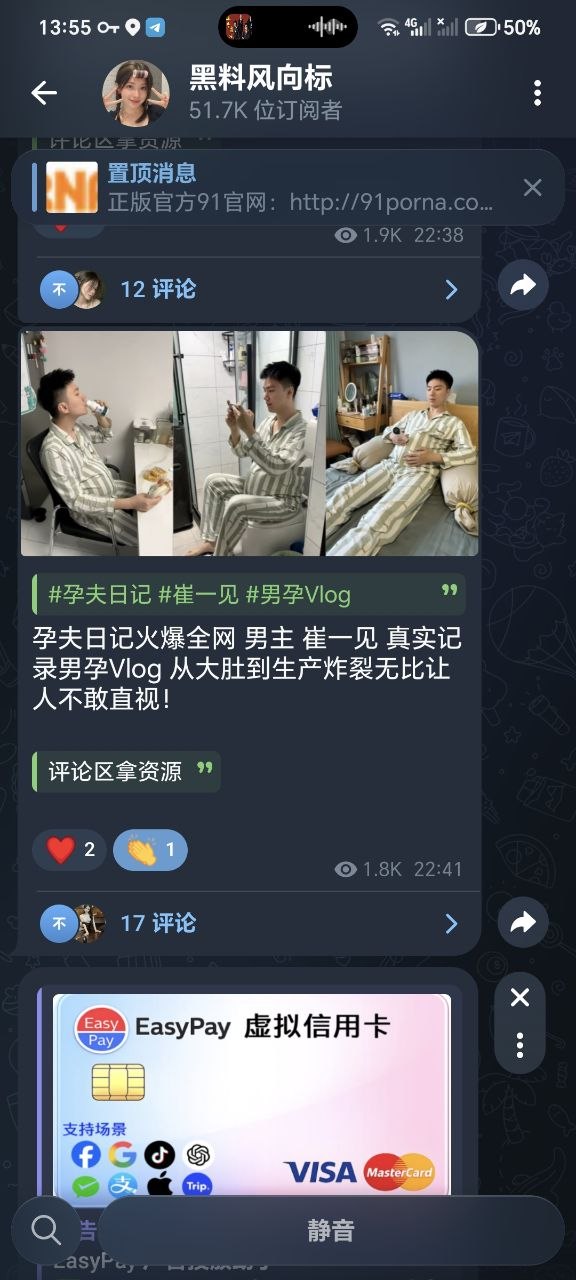Share the post with 12 comments
This screenshot has width=576, height=1280.
click(x=523, y=286)
